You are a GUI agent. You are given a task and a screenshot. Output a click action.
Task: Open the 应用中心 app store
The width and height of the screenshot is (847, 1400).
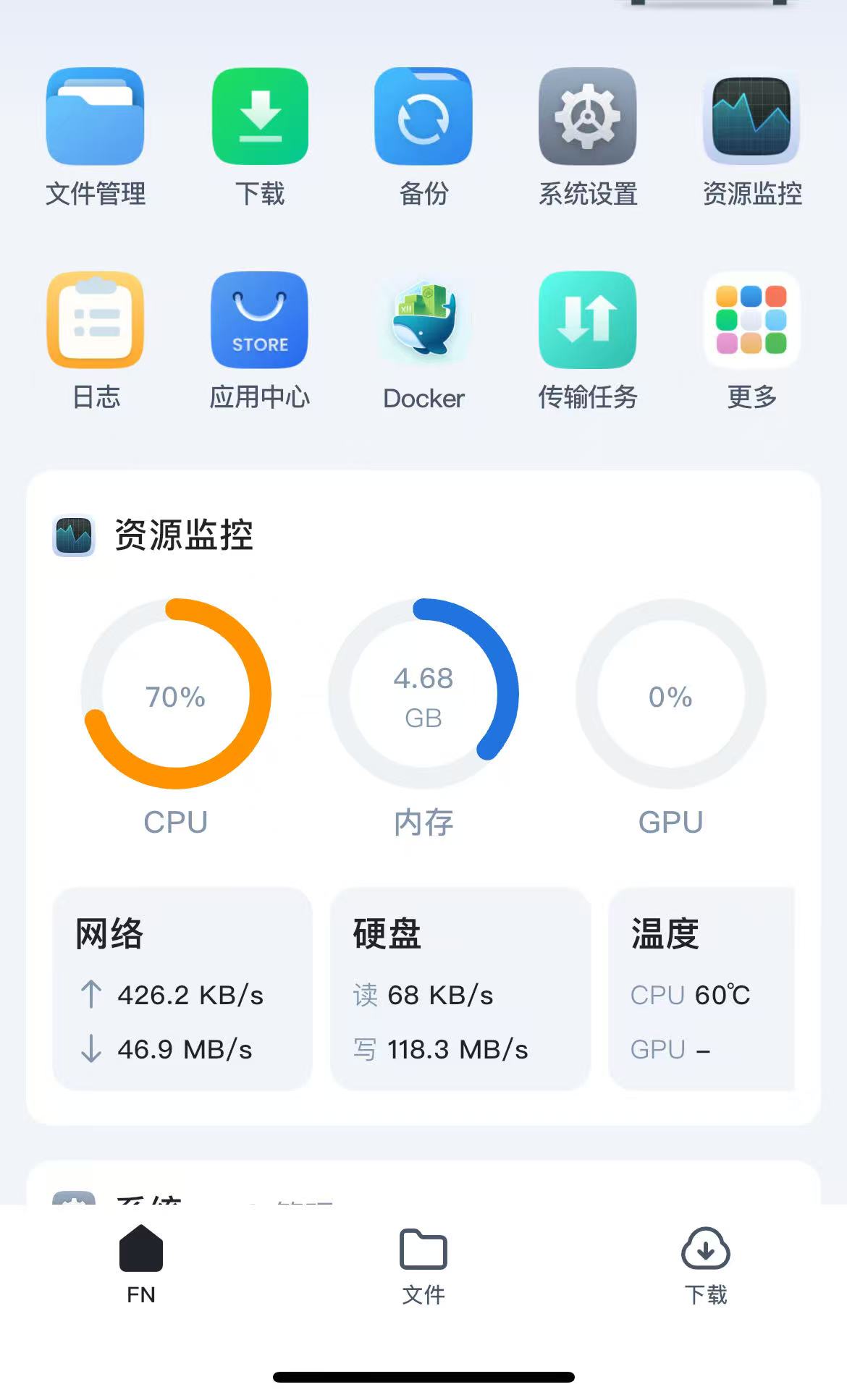(260, 320)
